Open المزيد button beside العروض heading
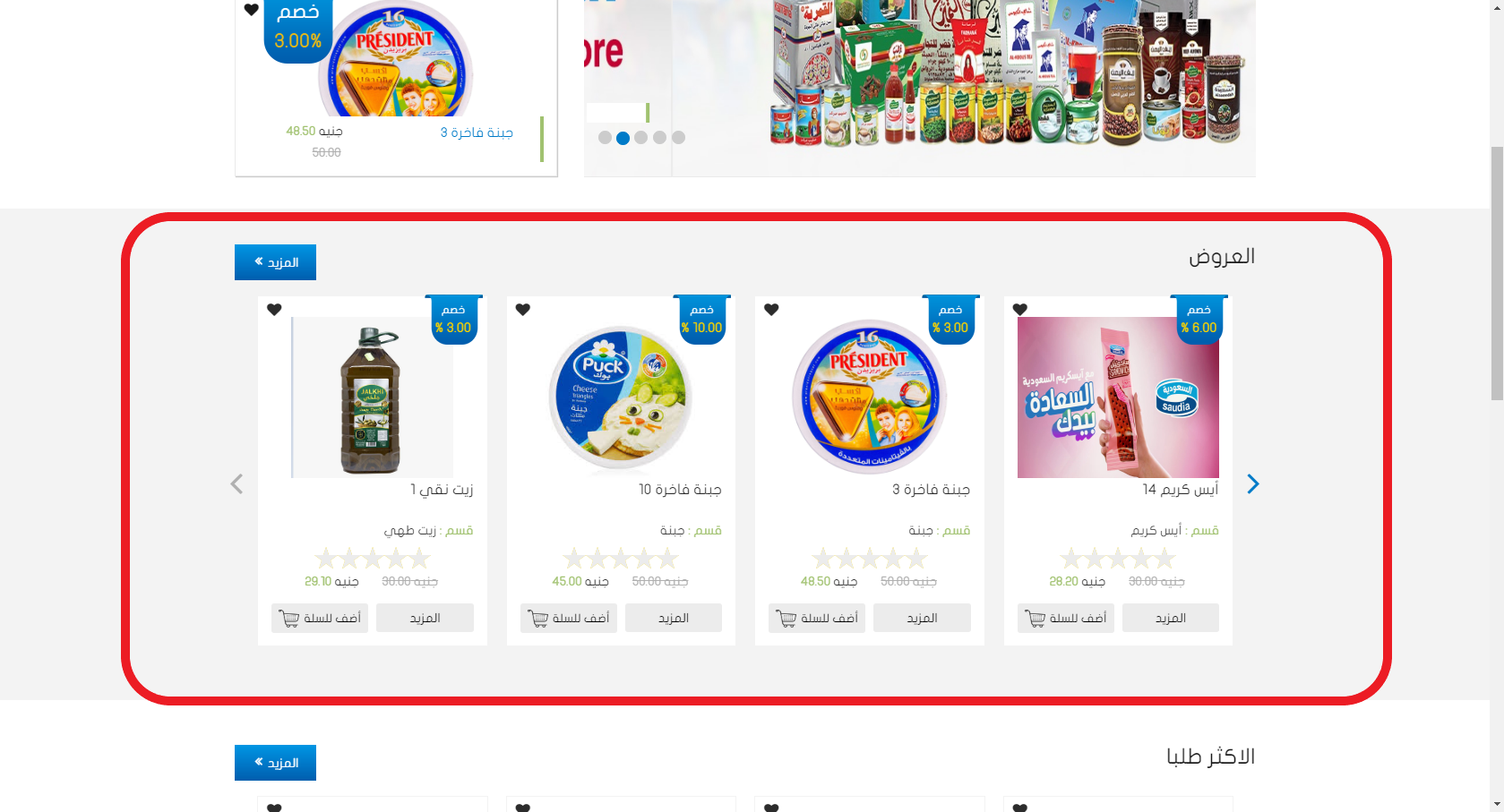Screen dimensions: 1504x812 coord(275,262)
